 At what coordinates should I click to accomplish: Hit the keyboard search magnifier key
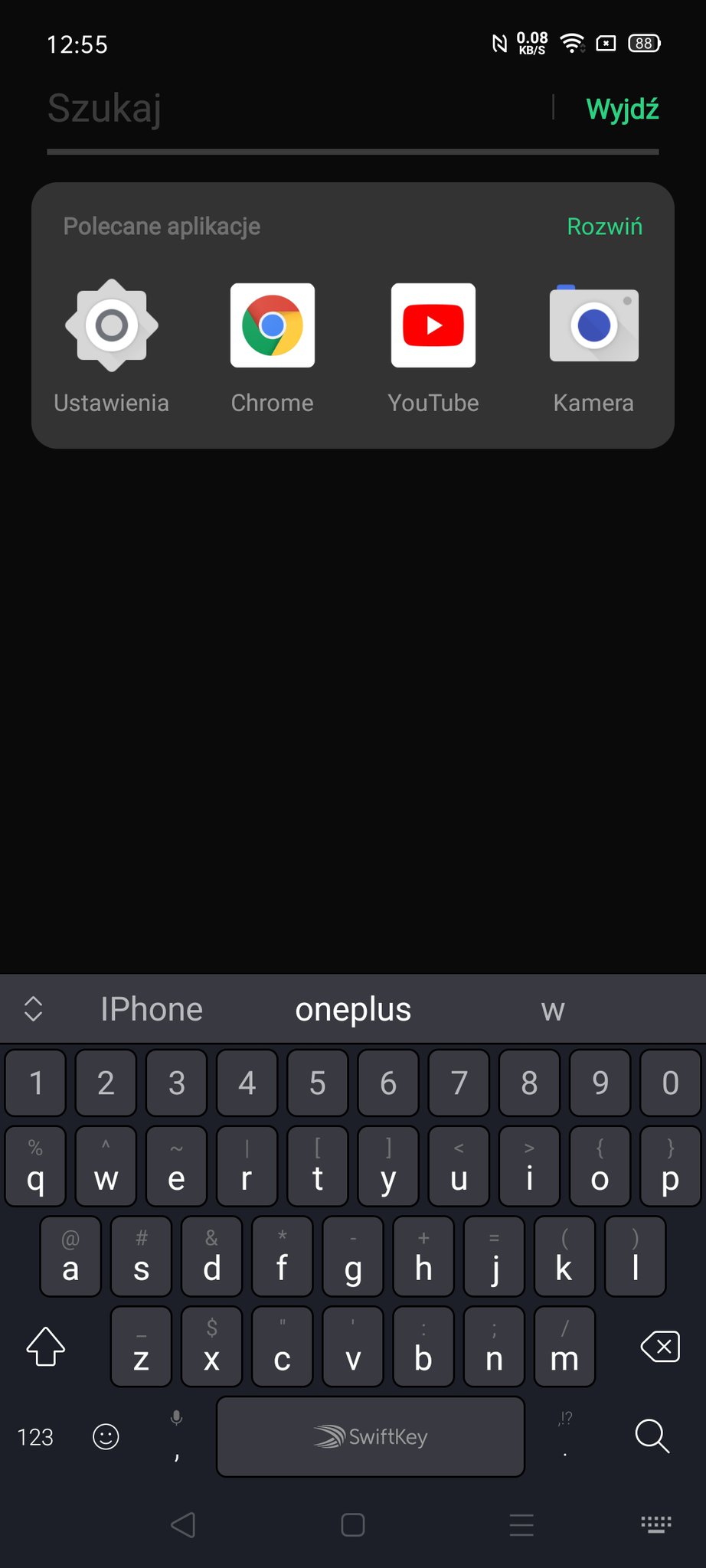(652, 1436)
